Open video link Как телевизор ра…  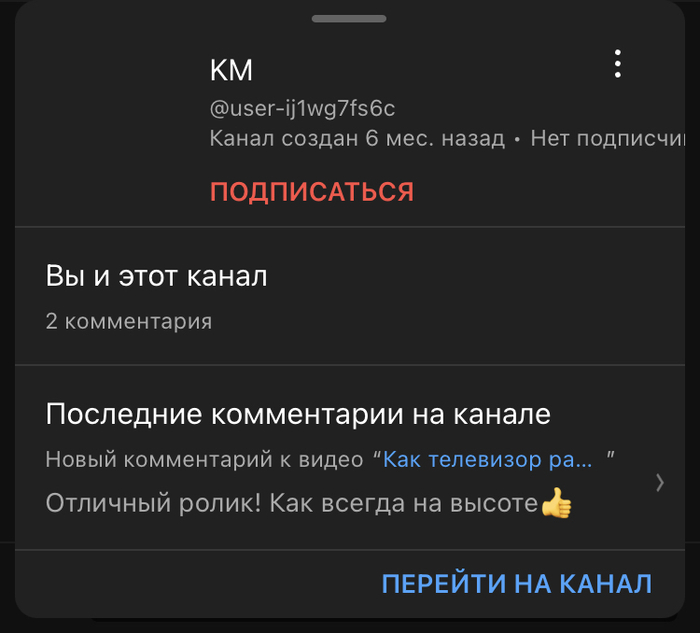click(x=488, y=460)
